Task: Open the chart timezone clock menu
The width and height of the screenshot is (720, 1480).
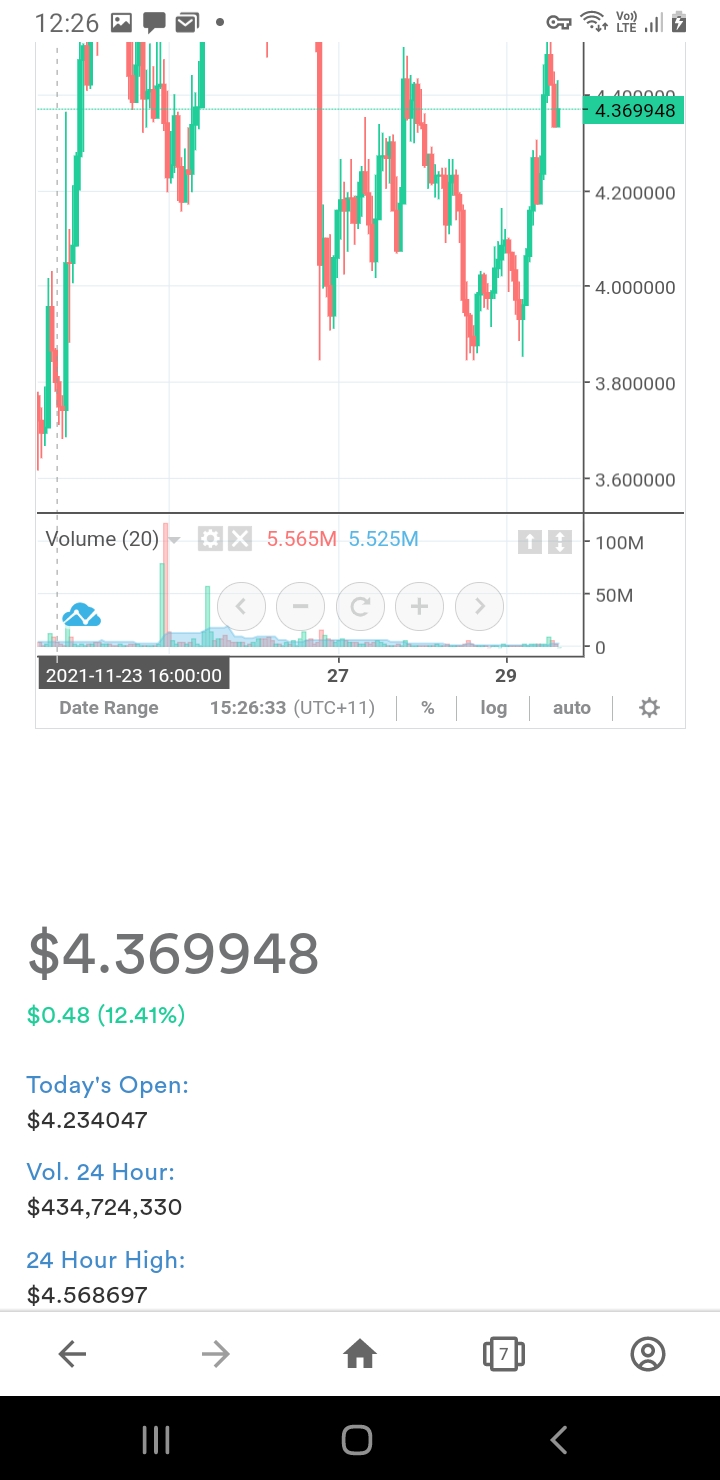Action: 292,708
